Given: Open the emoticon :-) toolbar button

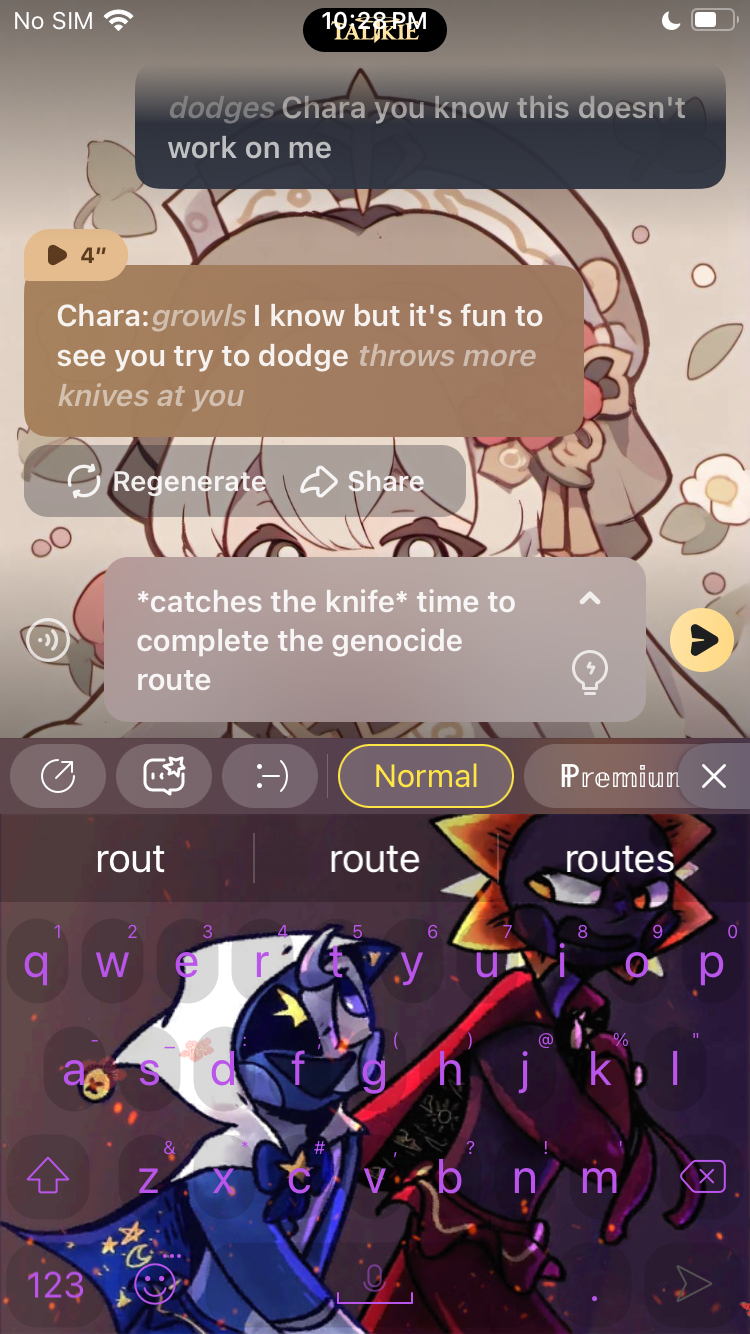Looking at the screenshot, I should coord(269,776).
